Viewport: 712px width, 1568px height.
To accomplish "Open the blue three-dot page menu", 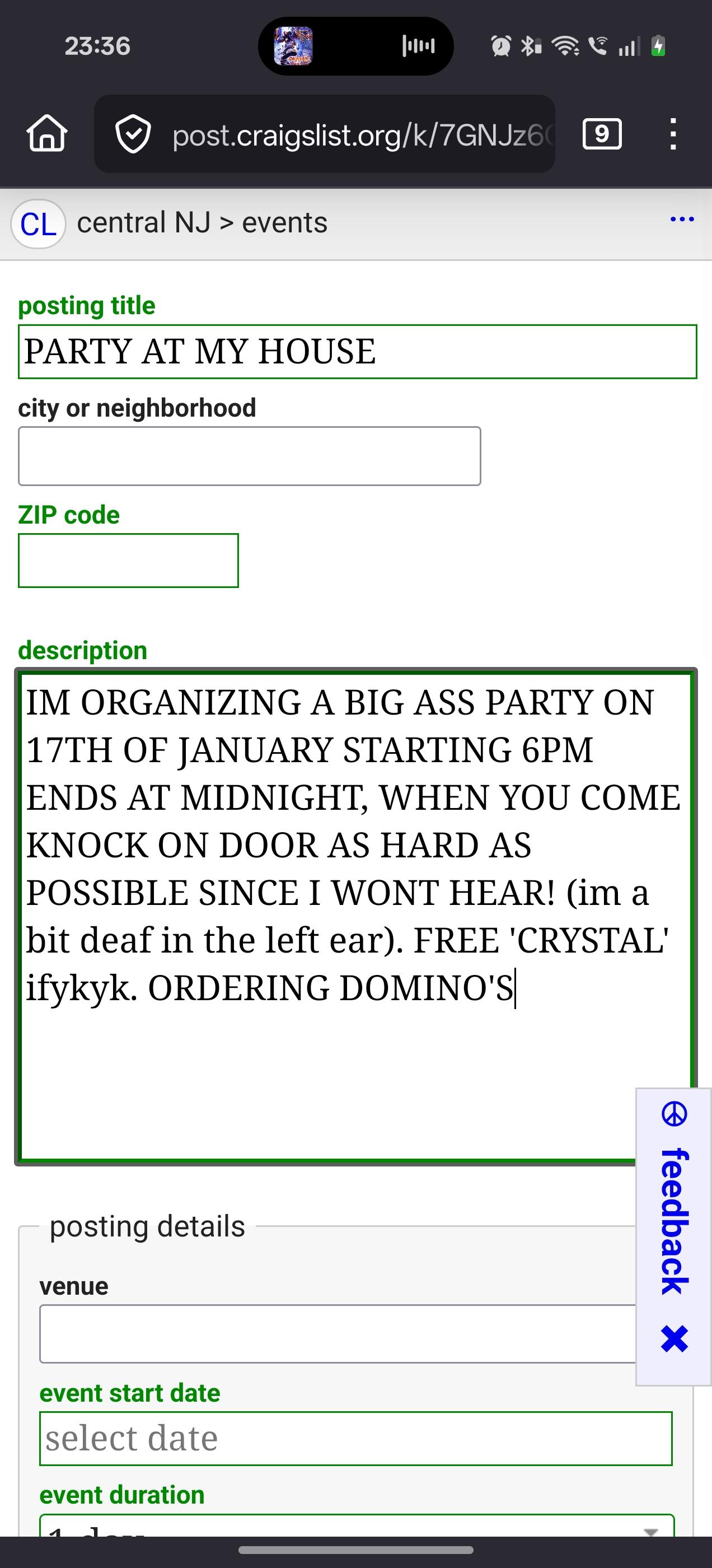I will click(x=682, y=219).
